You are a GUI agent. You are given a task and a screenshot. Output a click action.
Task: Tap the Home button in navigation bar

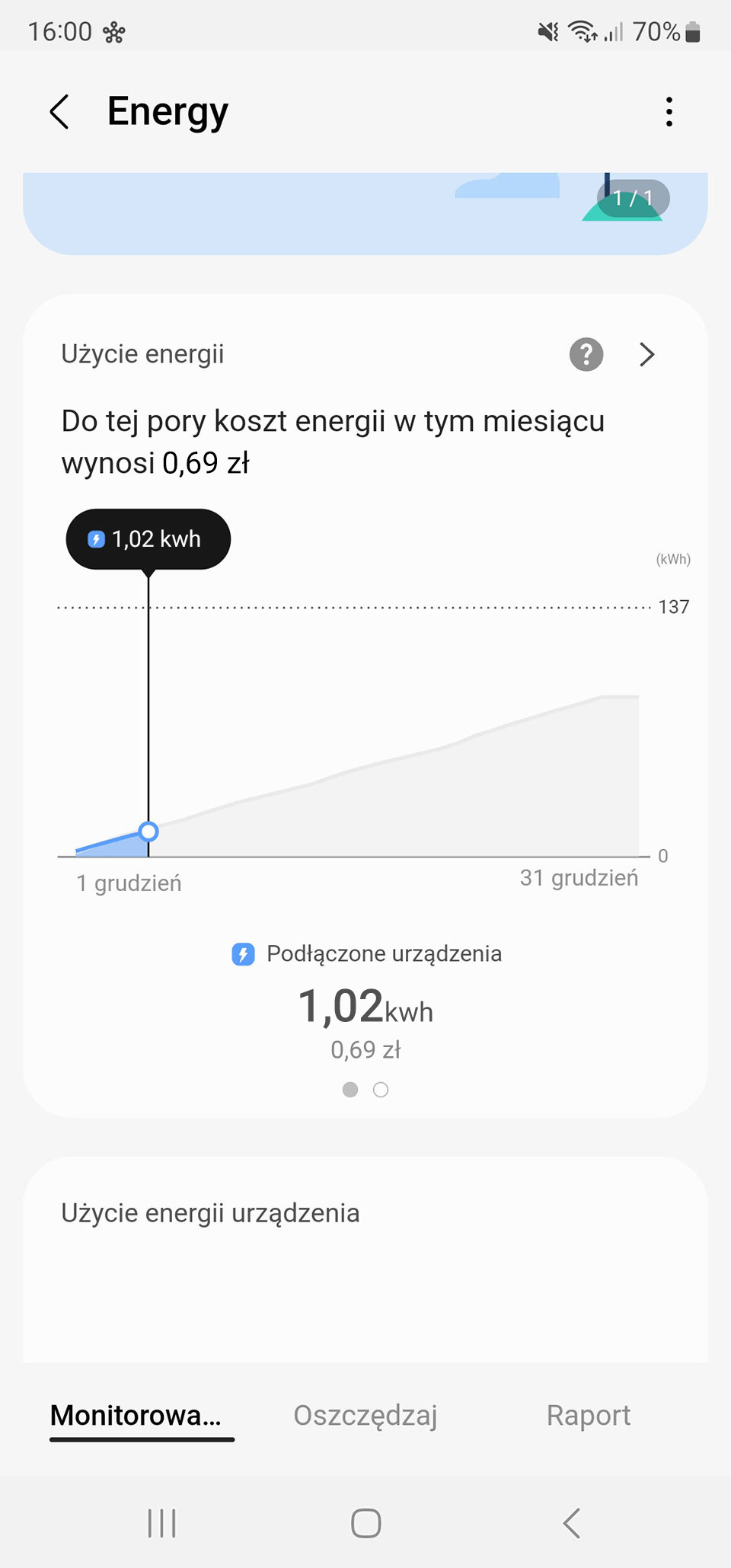click(x=365, y=1524)
